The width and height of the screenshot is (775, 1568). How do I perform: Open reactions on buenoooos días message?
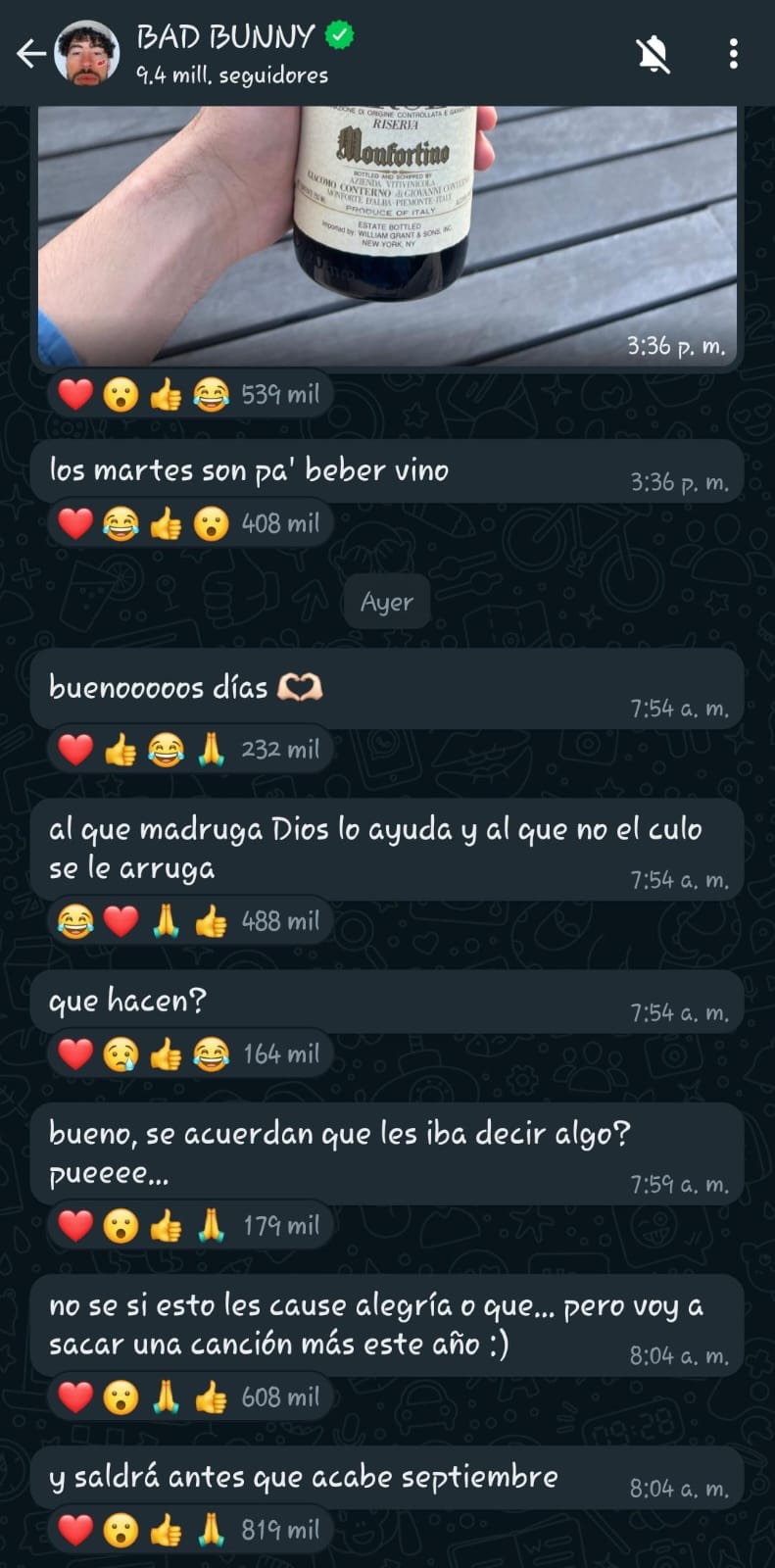pos(190,750)
